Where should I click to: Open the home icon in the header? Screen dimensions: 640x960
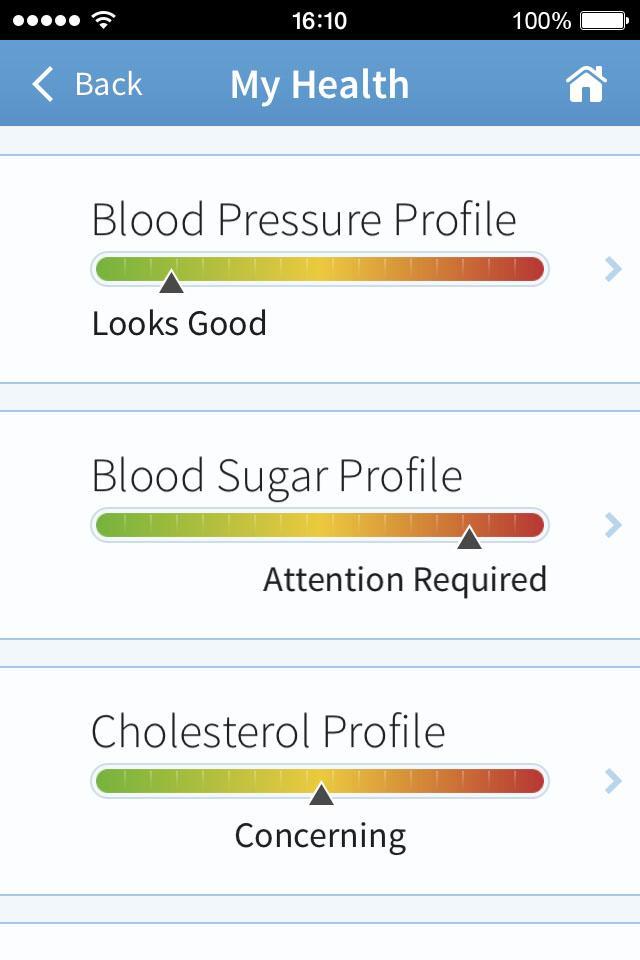(586, 84)
